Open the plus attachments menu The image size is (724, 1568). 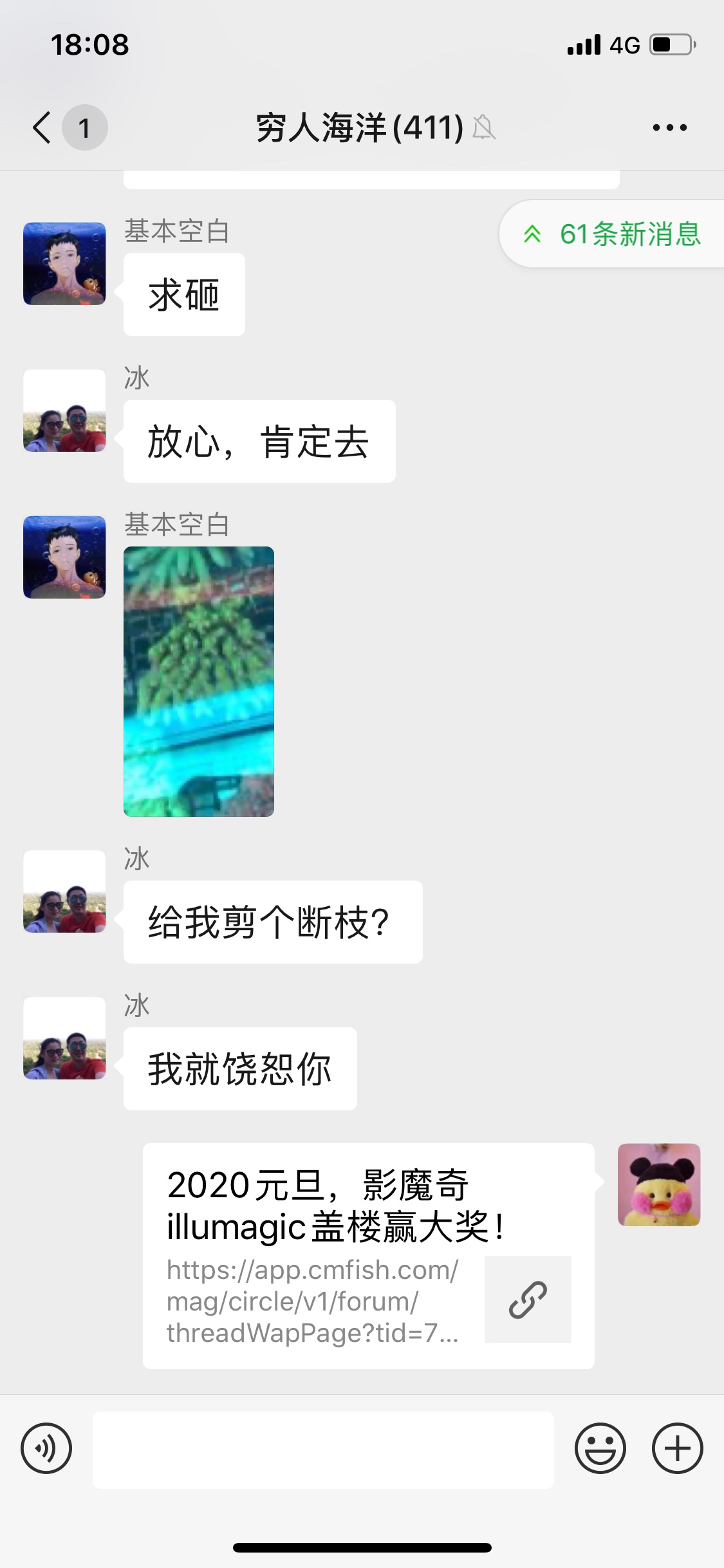pyautogui.click(x=677, y=1449)
